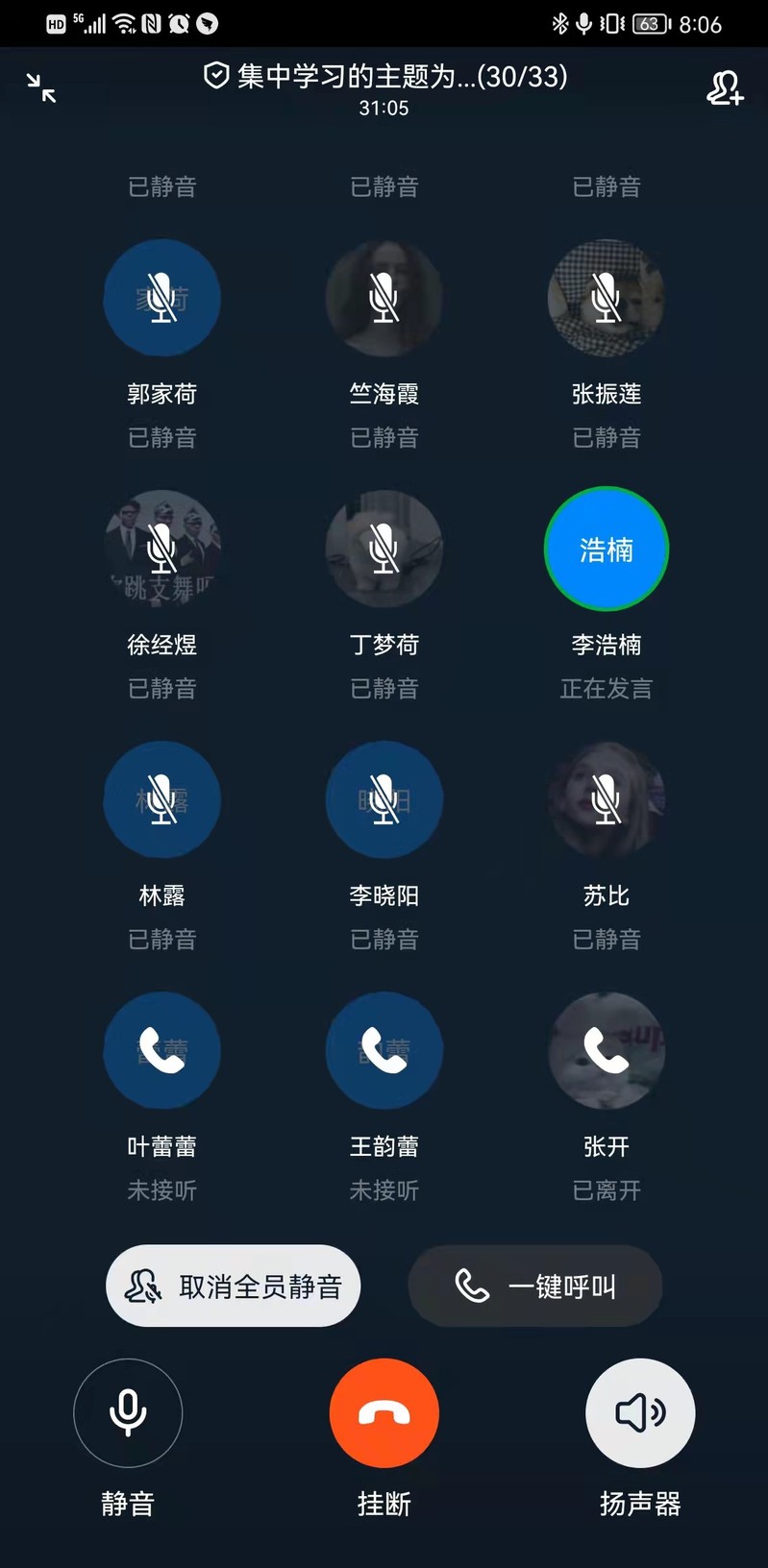Select participant 林露
Viewport: 768px width, 1568px height.
pyautogui.click(x=162, y=800)
